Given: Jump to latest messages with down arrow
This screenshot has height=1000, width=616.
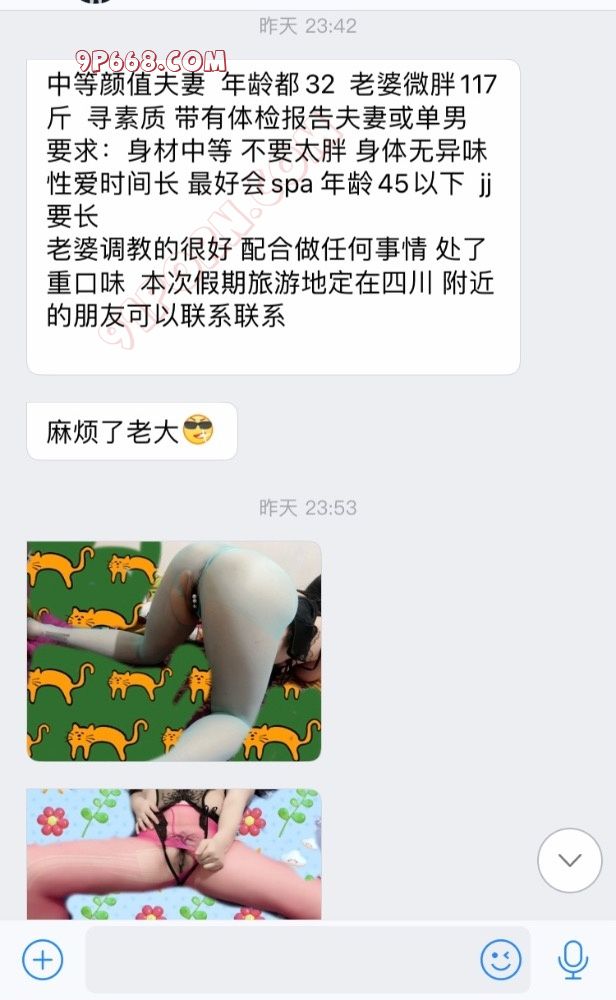Looking at the screenshot, I should tap(569, 860).
